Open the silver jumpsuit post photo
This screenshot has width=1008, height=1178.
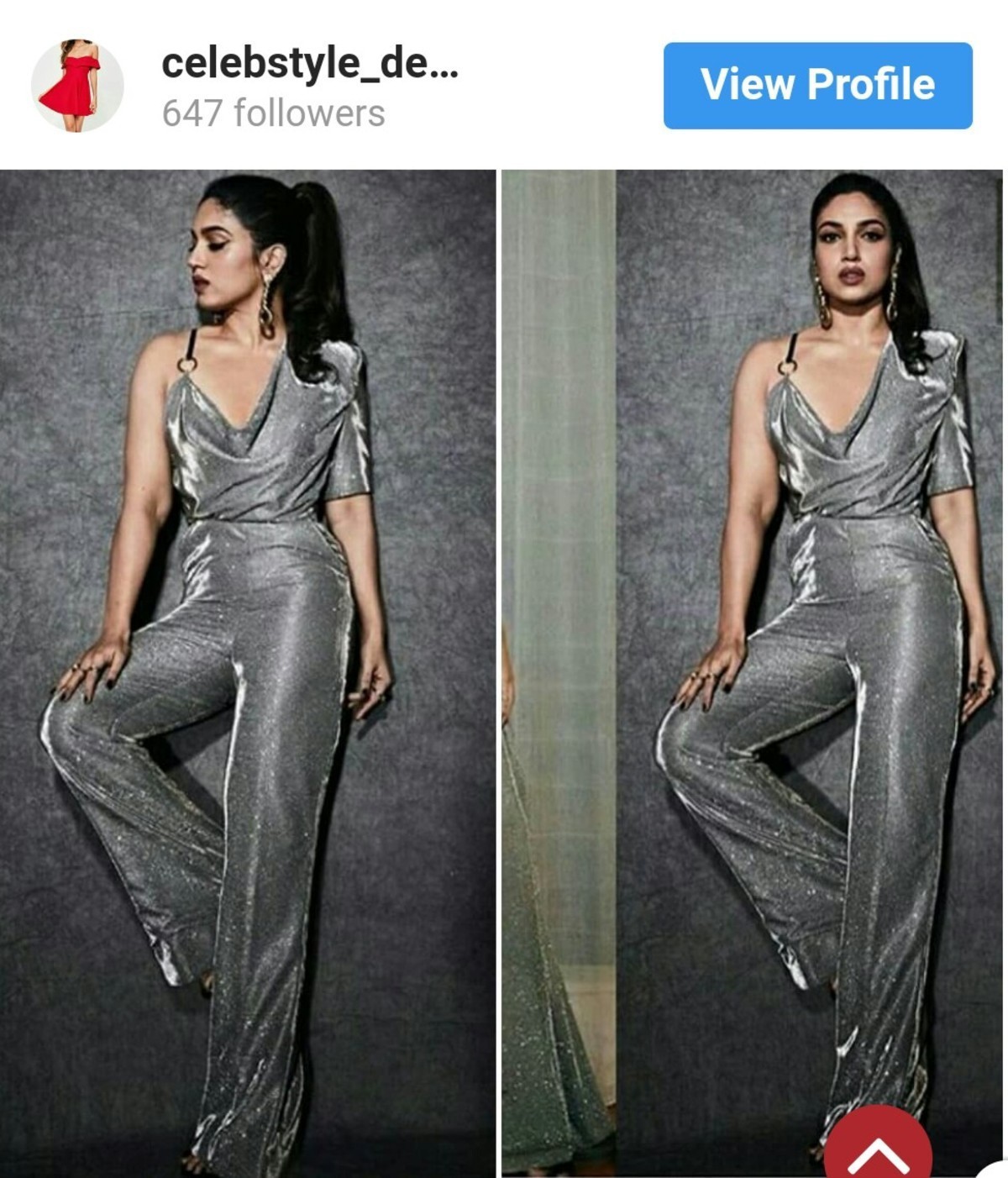tap(248, 672)
